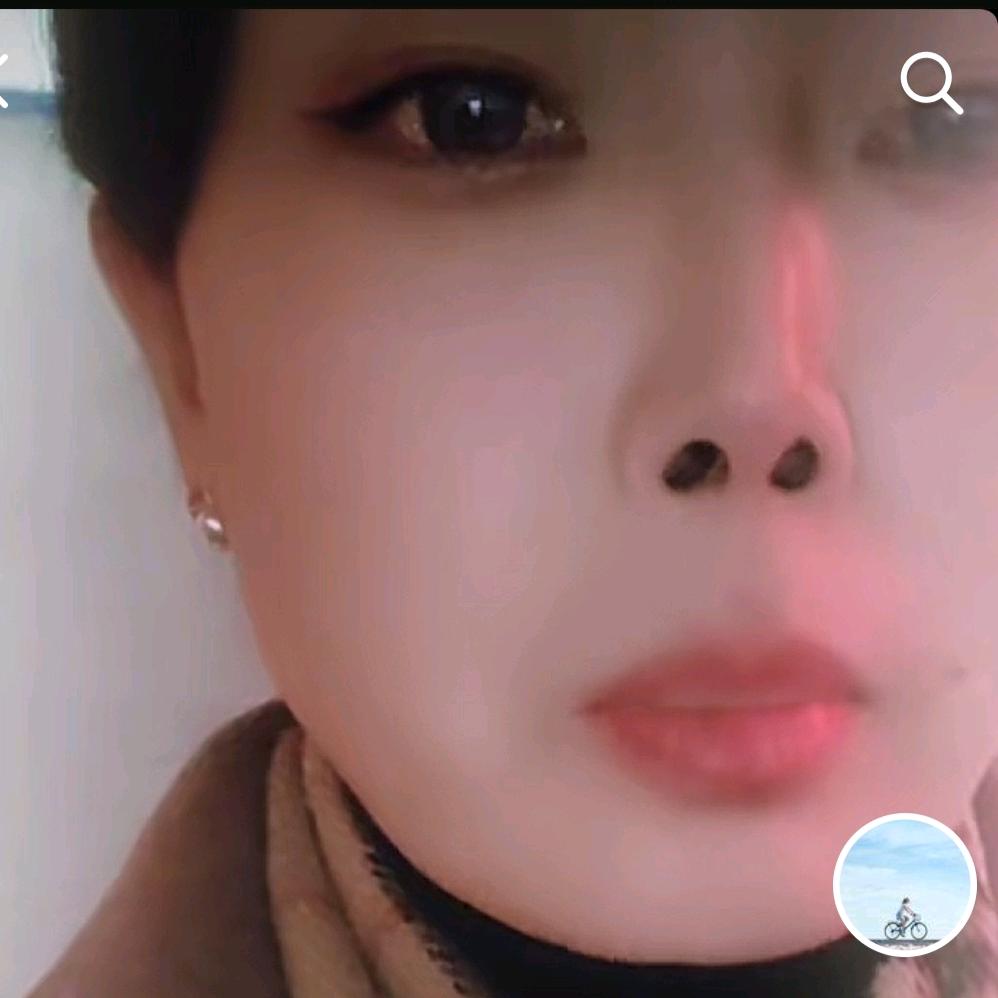
Task: Open the circular cyclist avatar thumbnail
Action: [904, 885]
